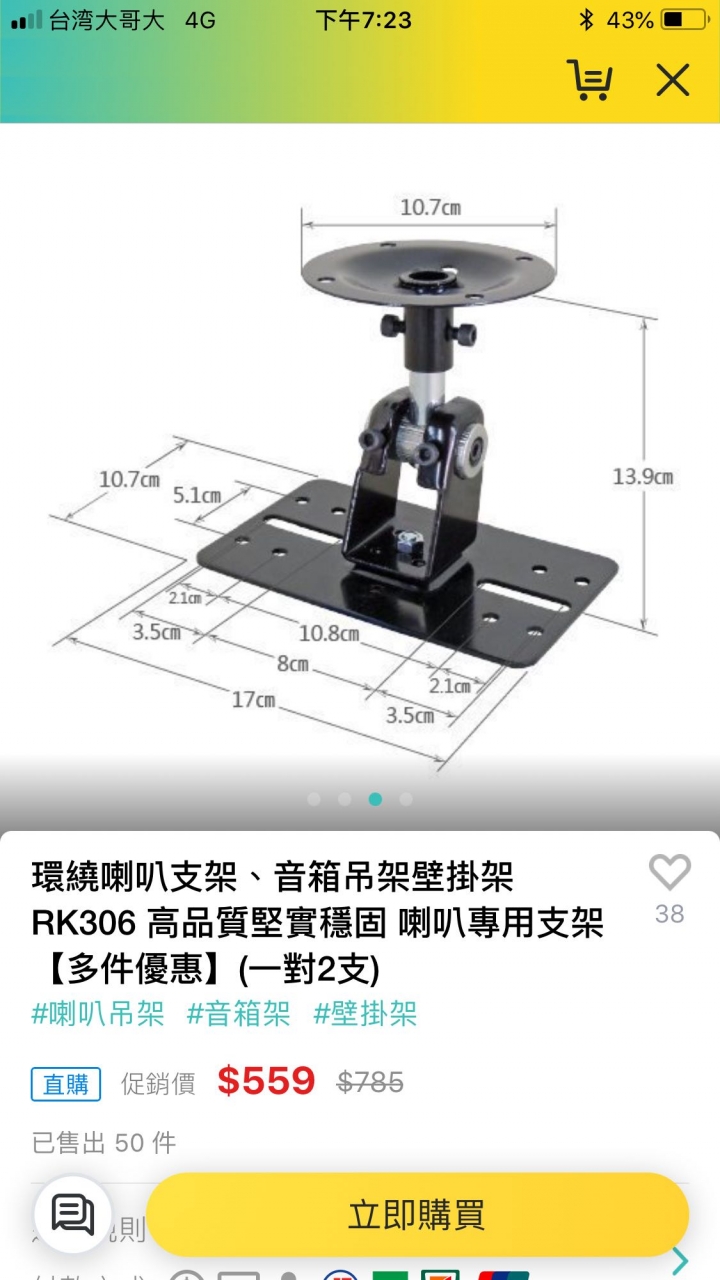Open the #音箱架 hashtag
720x1280 pixels.
238,1014
